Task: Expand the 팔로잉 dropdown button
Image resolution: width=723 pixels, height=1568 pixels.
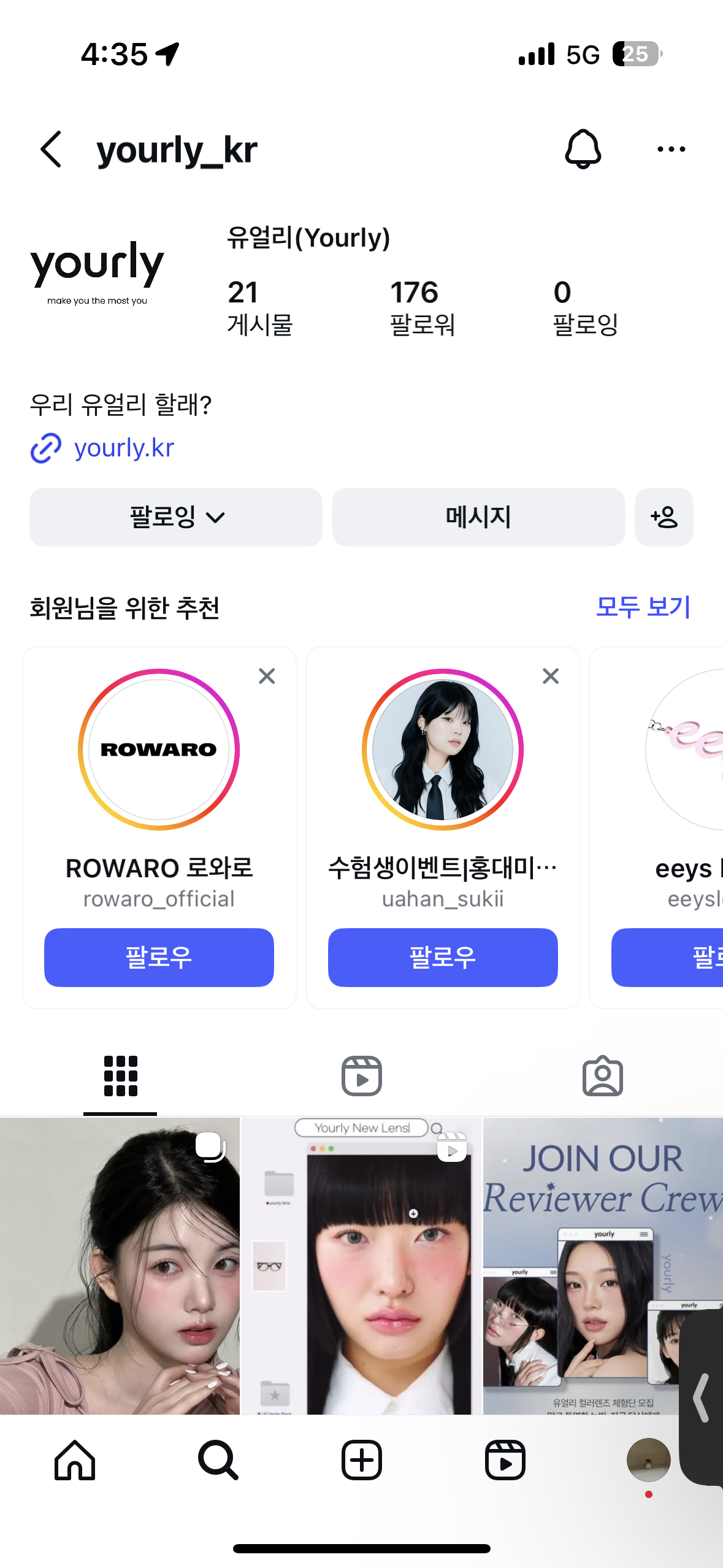Action: coord(176,517)
